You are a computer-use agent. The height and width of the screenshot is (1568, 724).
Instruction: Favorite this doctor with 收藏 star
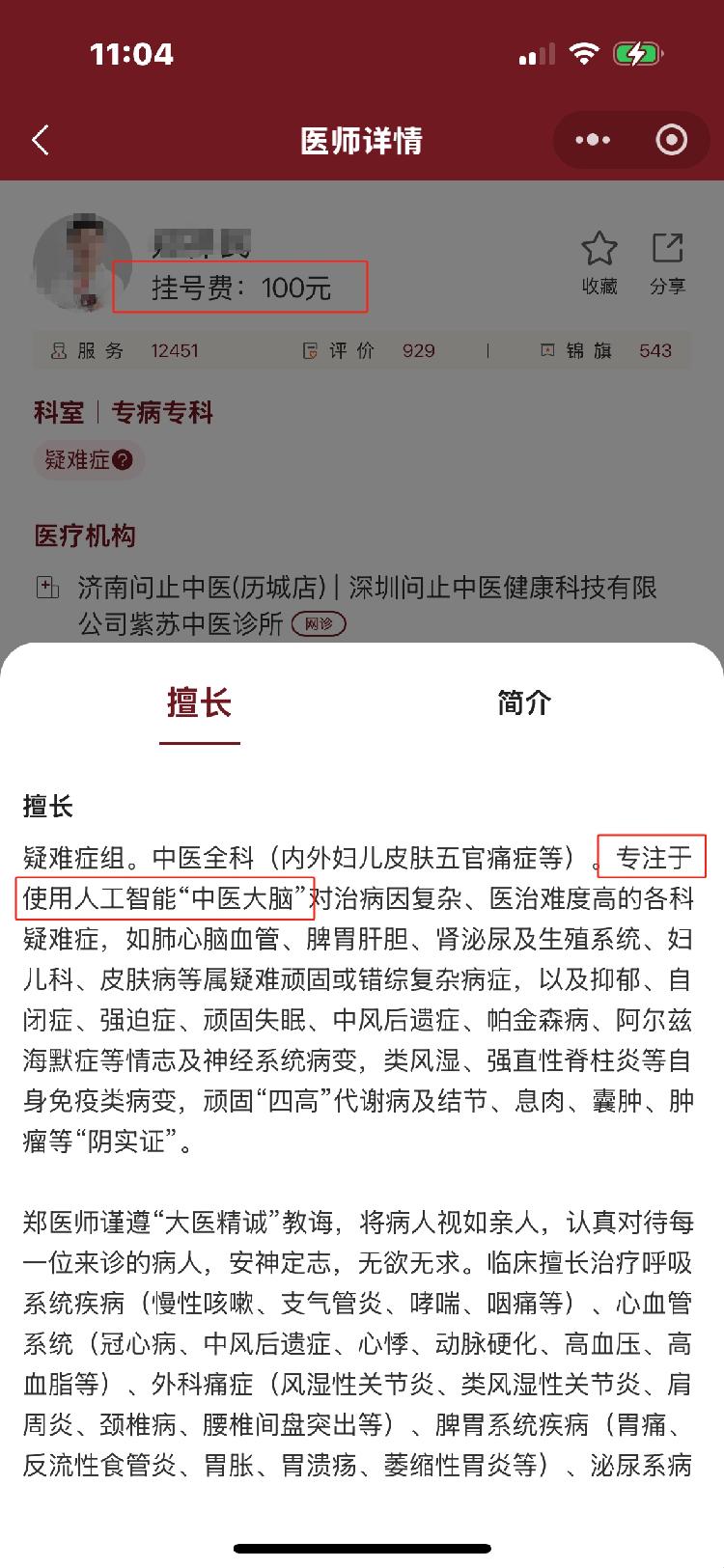[x=599, y=261]
